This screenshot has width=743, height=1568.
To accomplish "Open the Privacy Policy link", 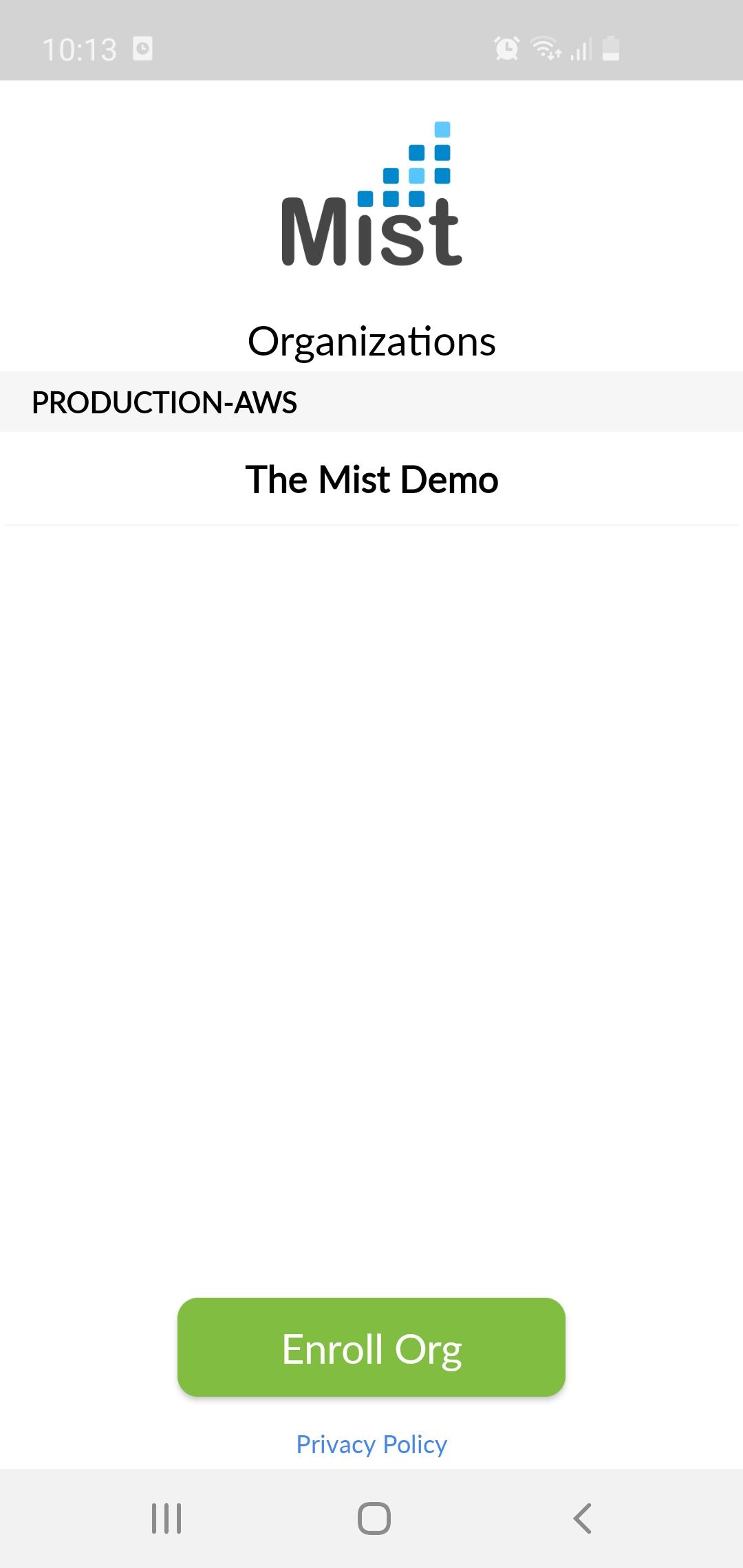I will [371, 1444].
